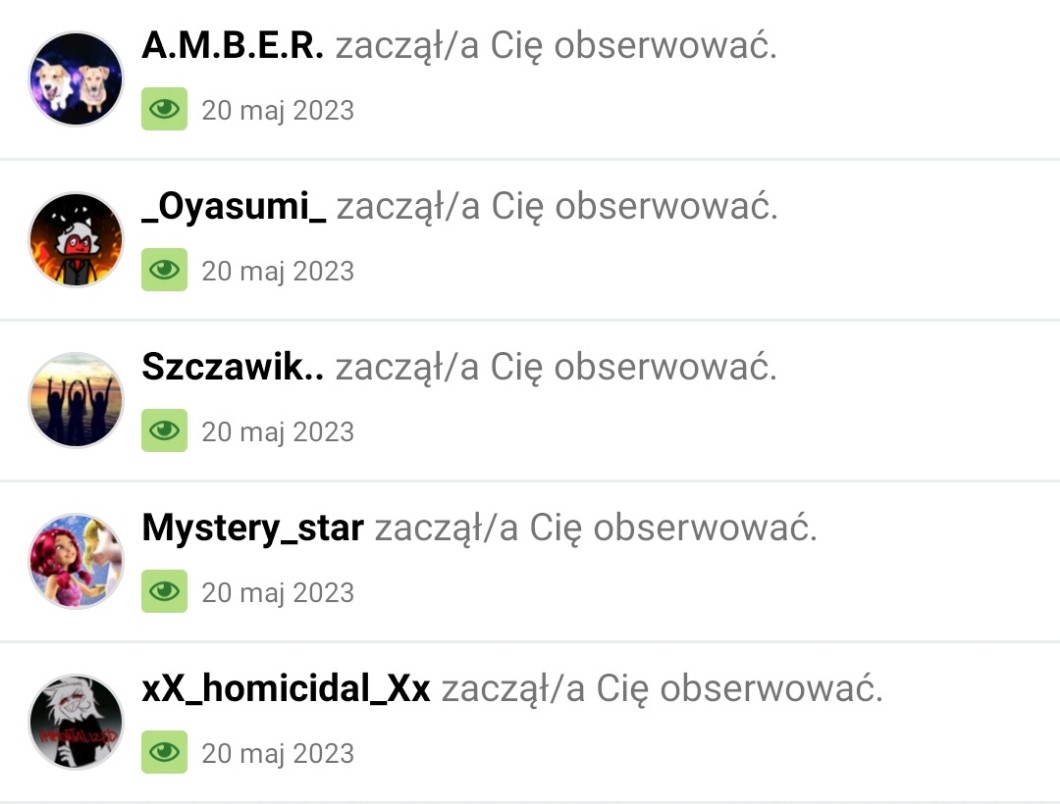This screenshot has height=804, width=1060.
Task: Tap _Oyasumi_'s avatar
Action: (76, 240)
